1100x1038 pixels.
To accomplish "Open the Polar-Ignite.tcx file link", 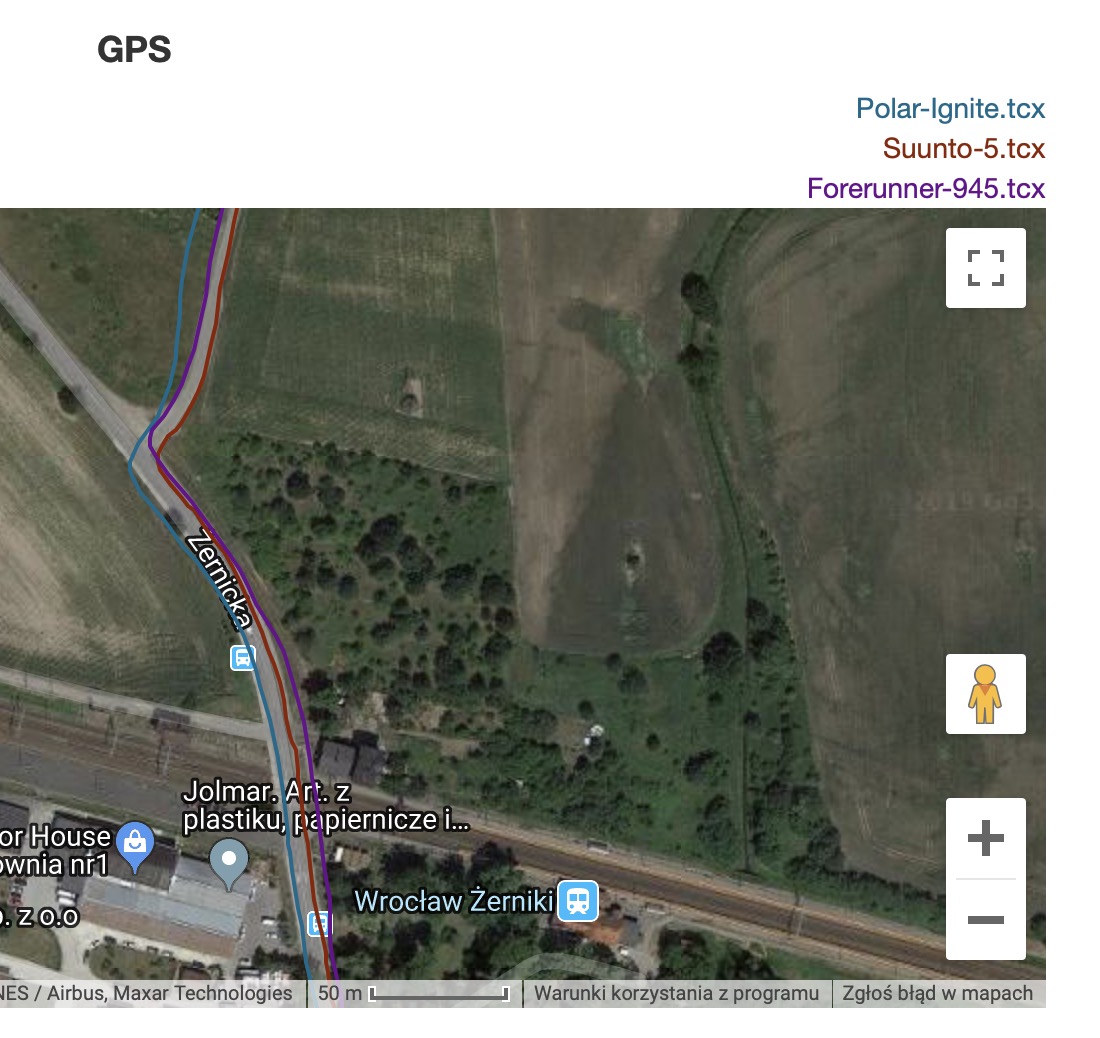I will pos(950,108).
